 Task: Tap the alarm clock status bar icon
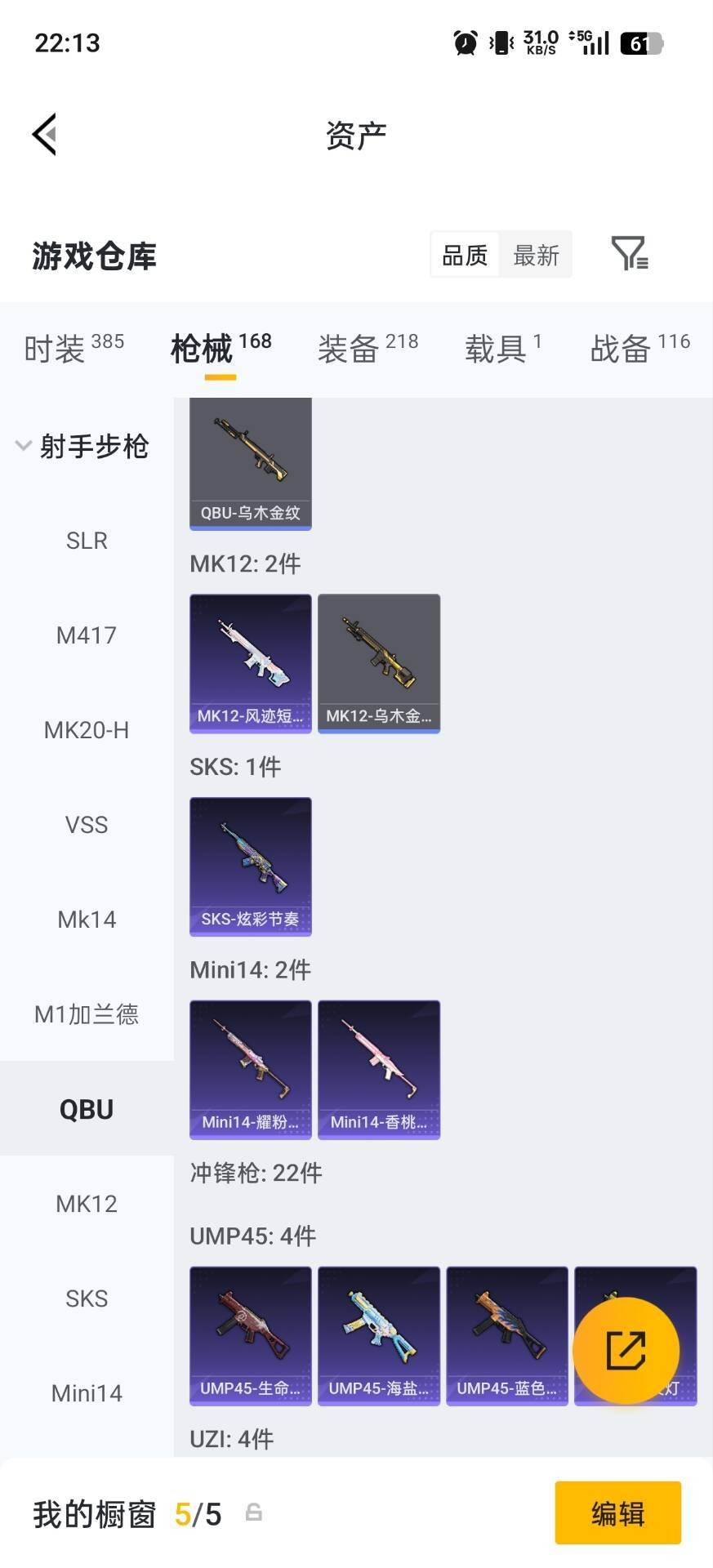(x=462, y=42)
